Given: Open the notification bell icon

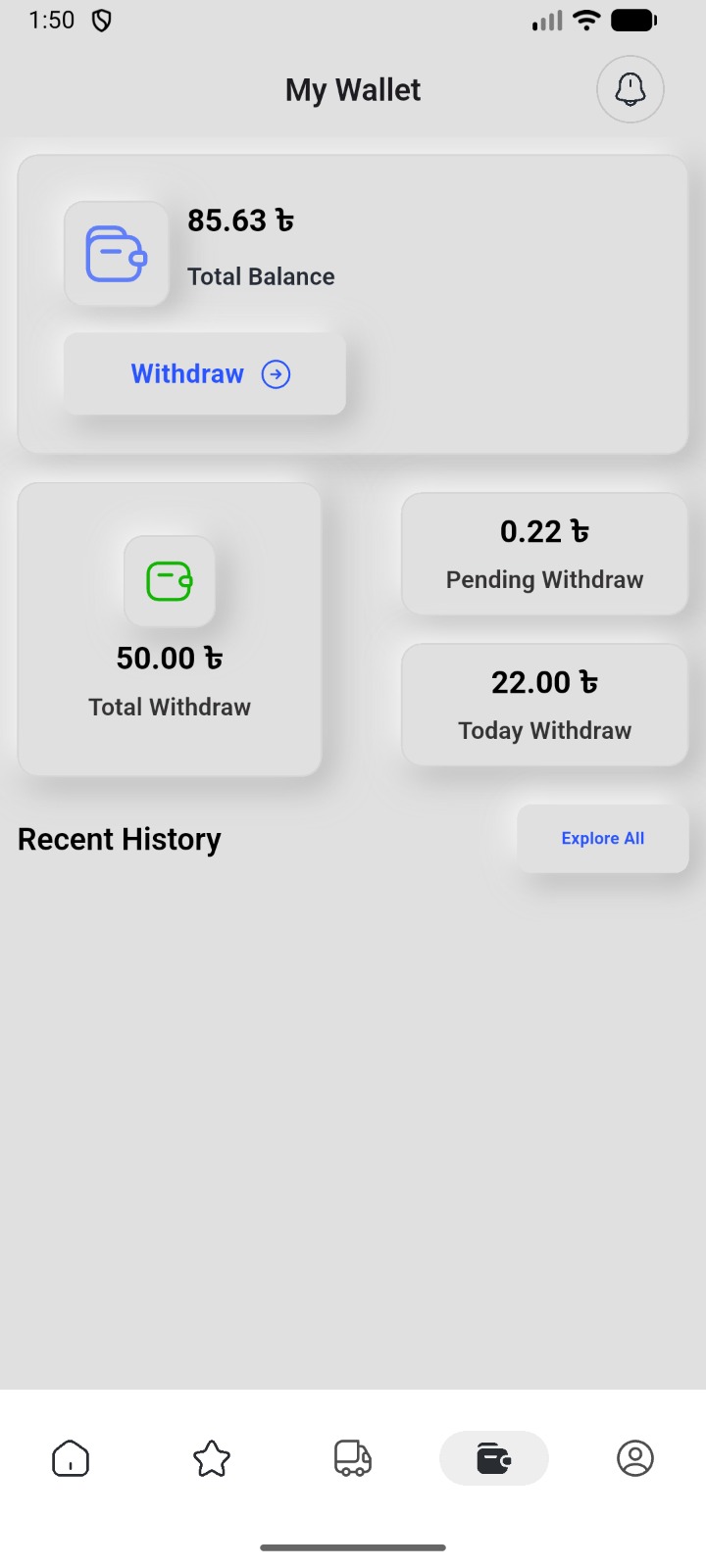Looking at the screenshot, I should pyautogui.click(x=630, y=89).
